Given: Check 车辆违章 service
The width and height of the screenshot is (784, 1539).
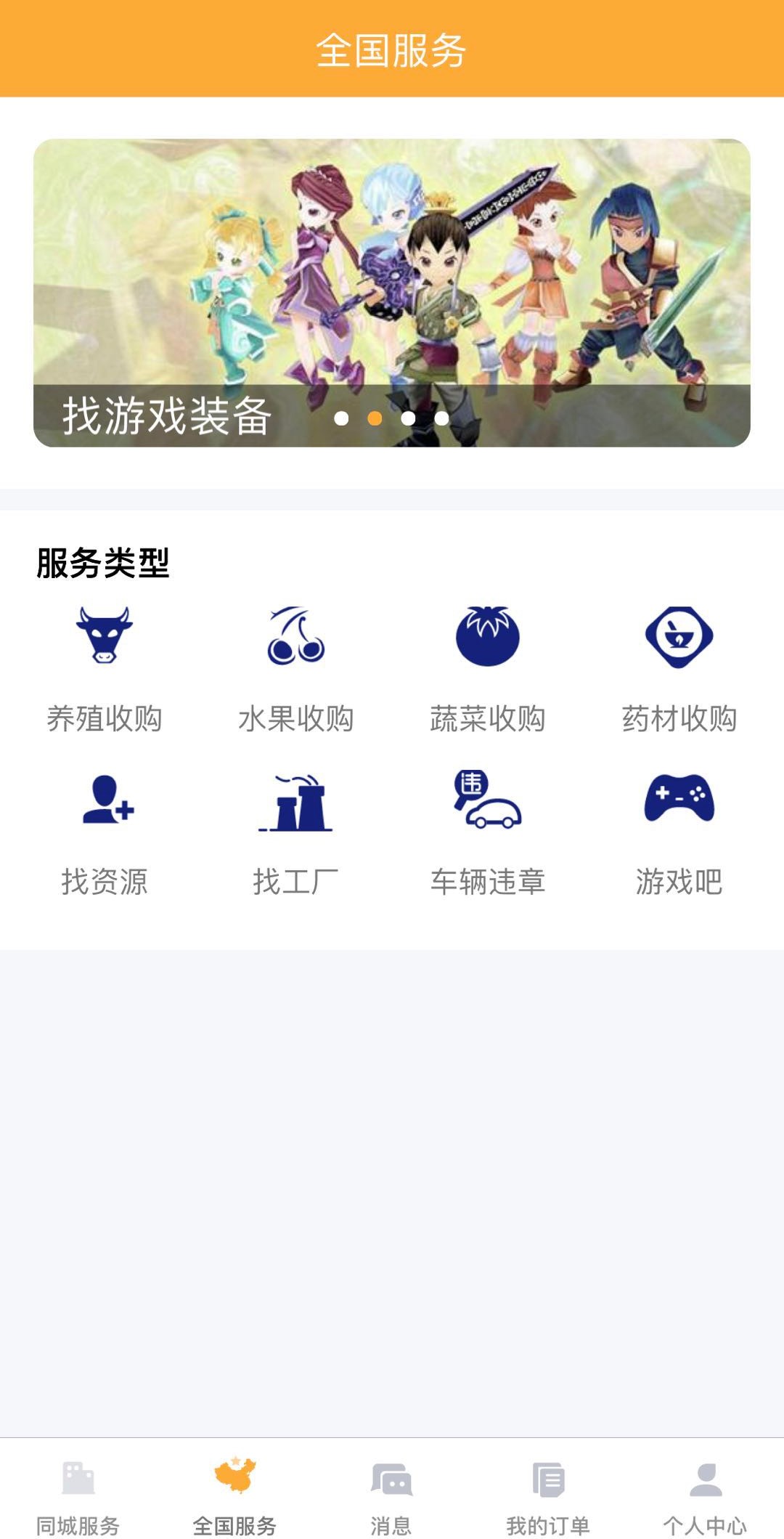Looking at the screenshot, I should 488,835.
